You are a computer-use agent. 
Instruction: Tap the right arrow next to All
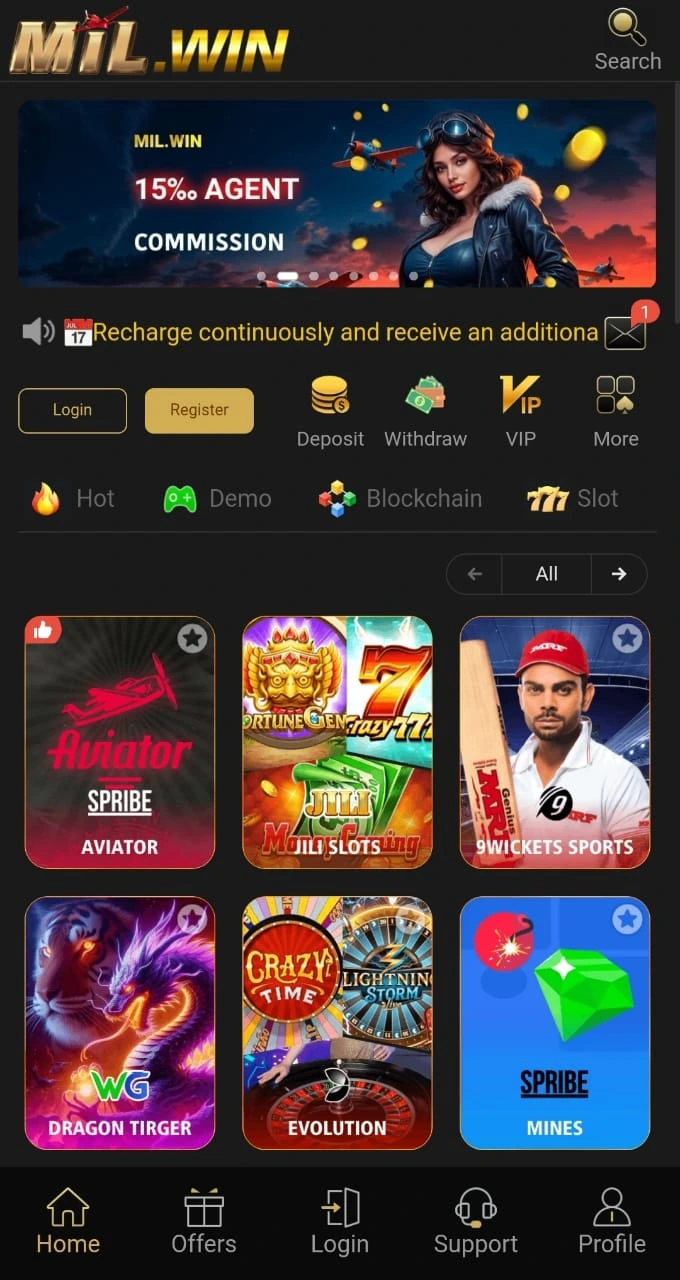point(618,574)
